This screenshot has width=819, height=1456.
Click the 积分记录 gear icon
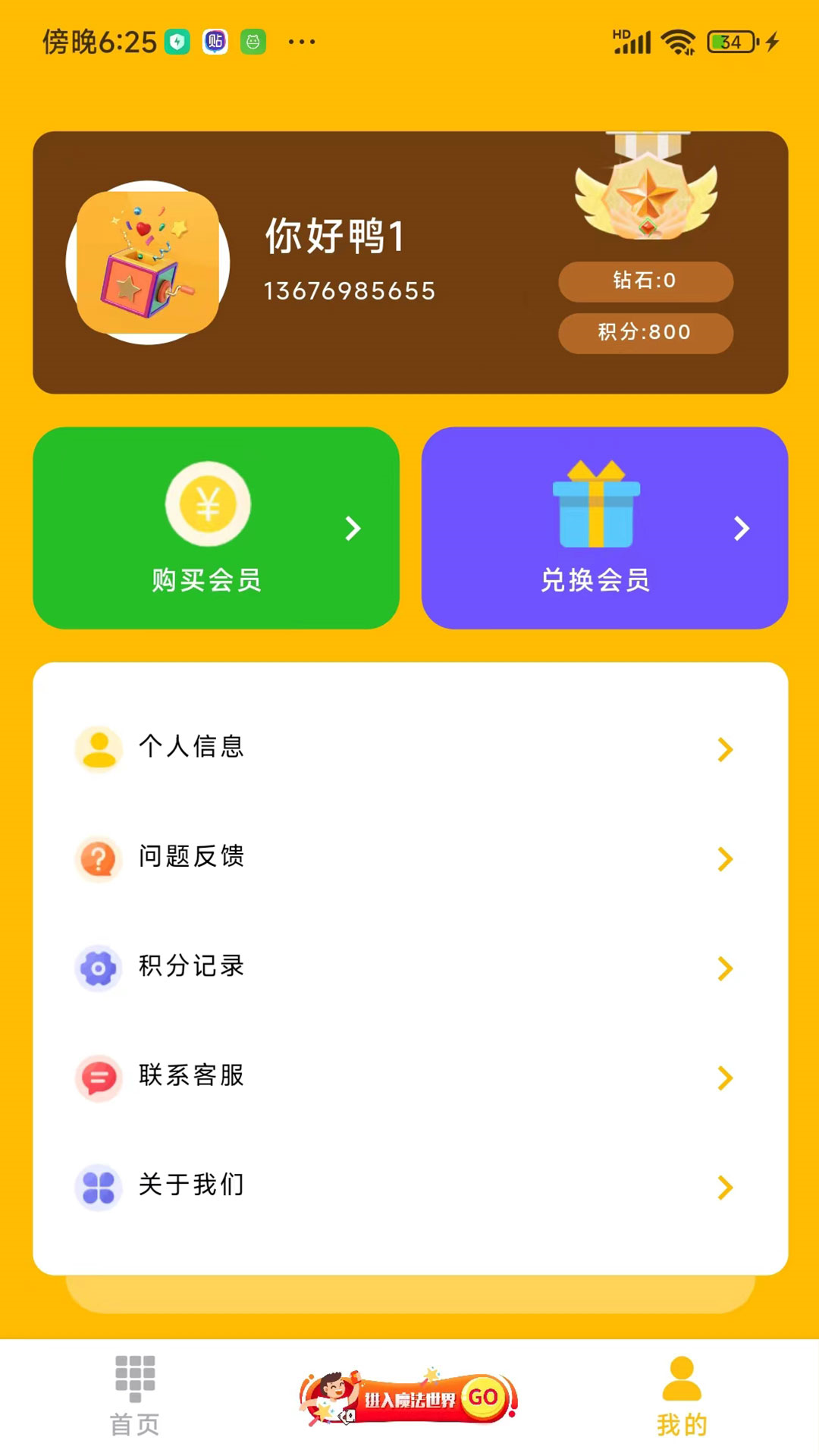(98, 967)
